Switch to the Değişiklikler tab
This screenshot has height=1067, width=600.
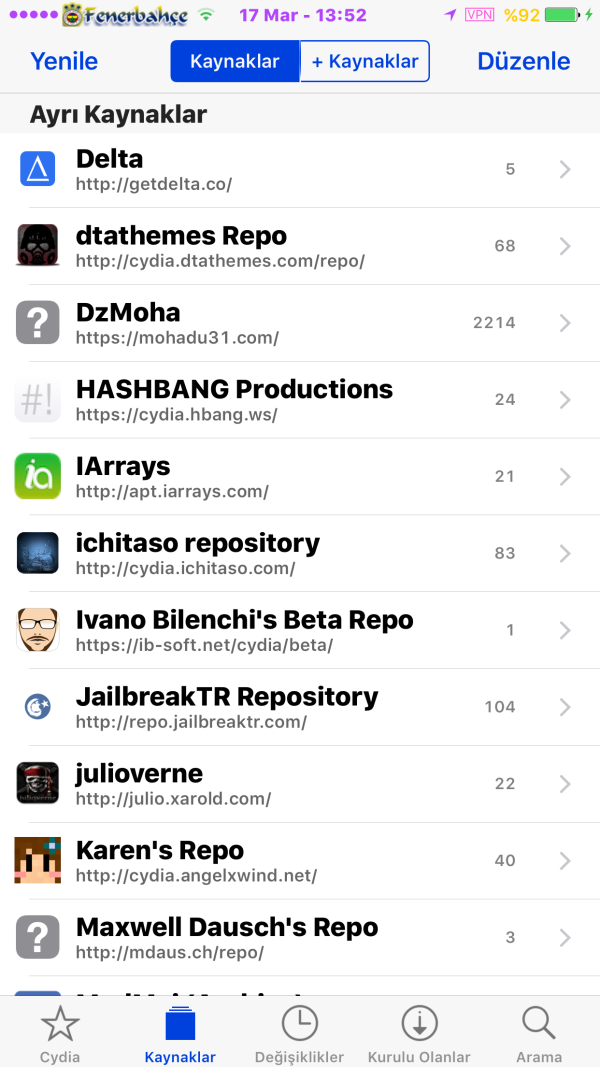299,1034
